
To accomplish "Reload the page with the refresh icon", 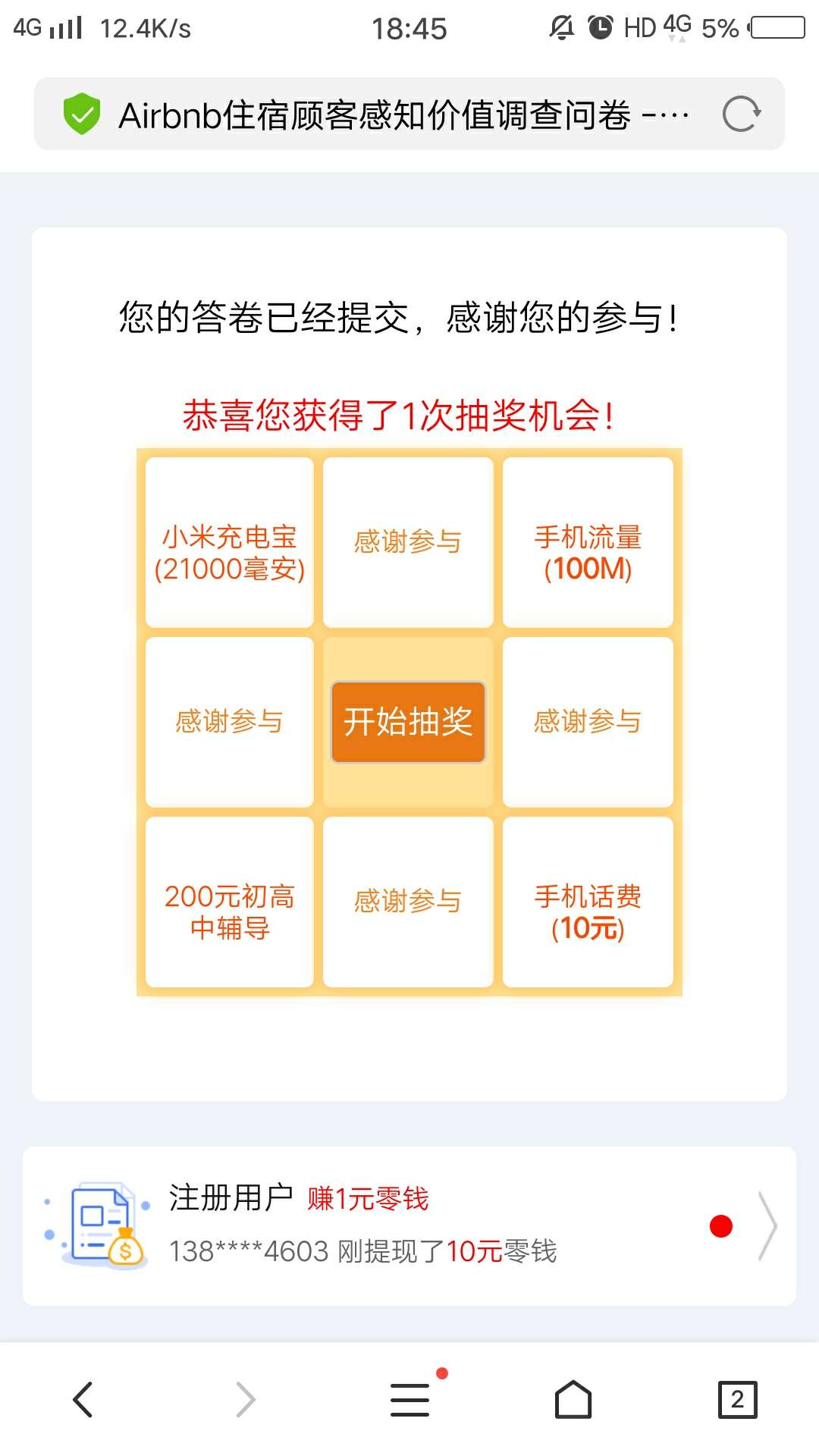I will click(740, 115).
